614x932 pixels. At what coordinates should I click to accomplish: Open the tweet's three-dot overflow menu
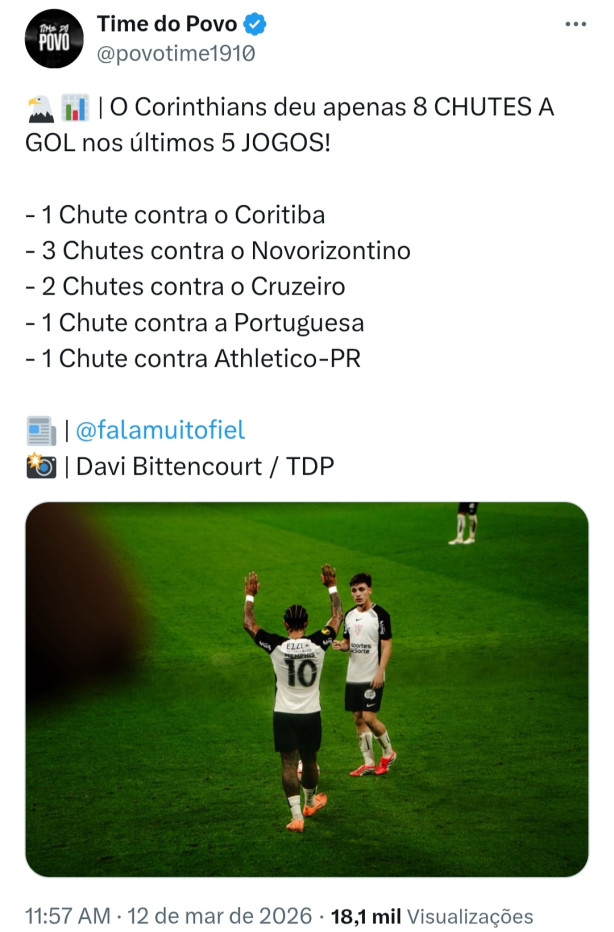click(x=576, y=24)
